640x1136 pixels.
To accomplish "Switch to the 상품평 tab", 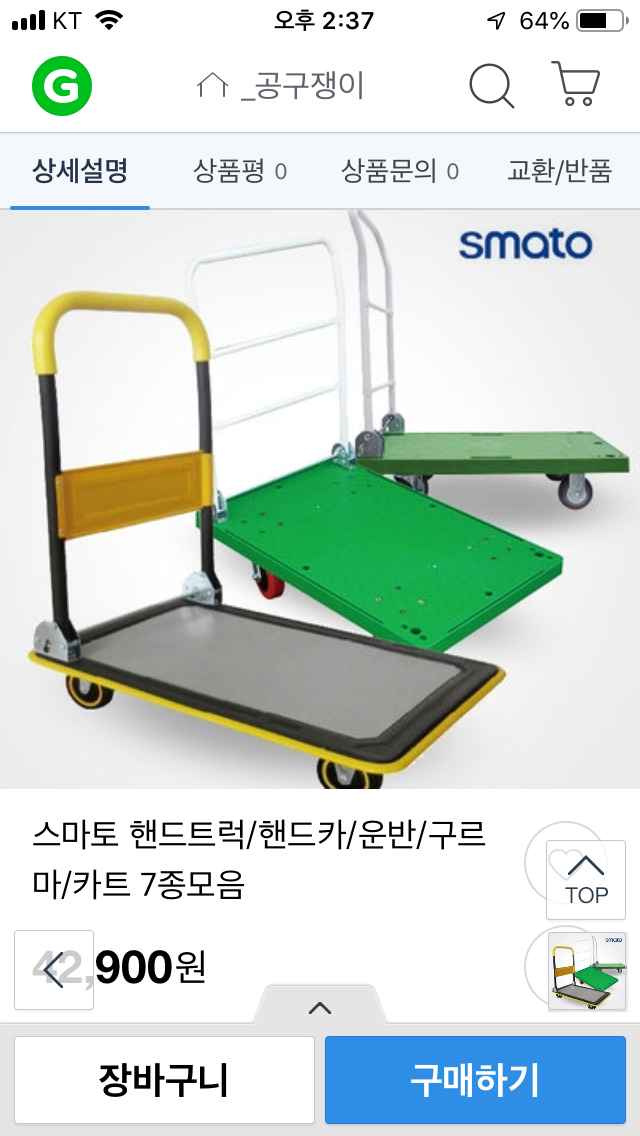I will pyautogui.click(x=240, y=171).
